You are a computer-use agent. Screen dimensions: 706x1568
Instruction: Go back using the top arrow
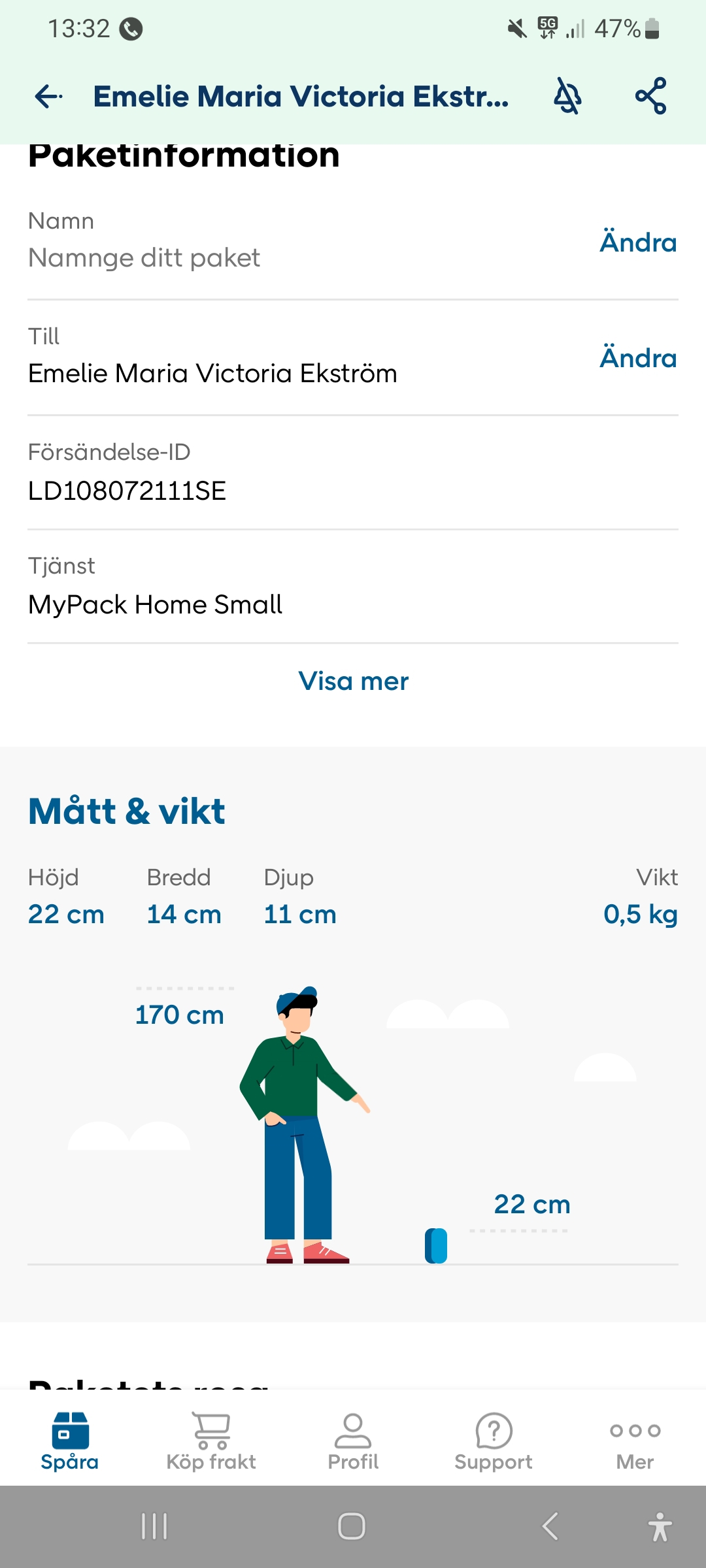click(x=48, y=97)
